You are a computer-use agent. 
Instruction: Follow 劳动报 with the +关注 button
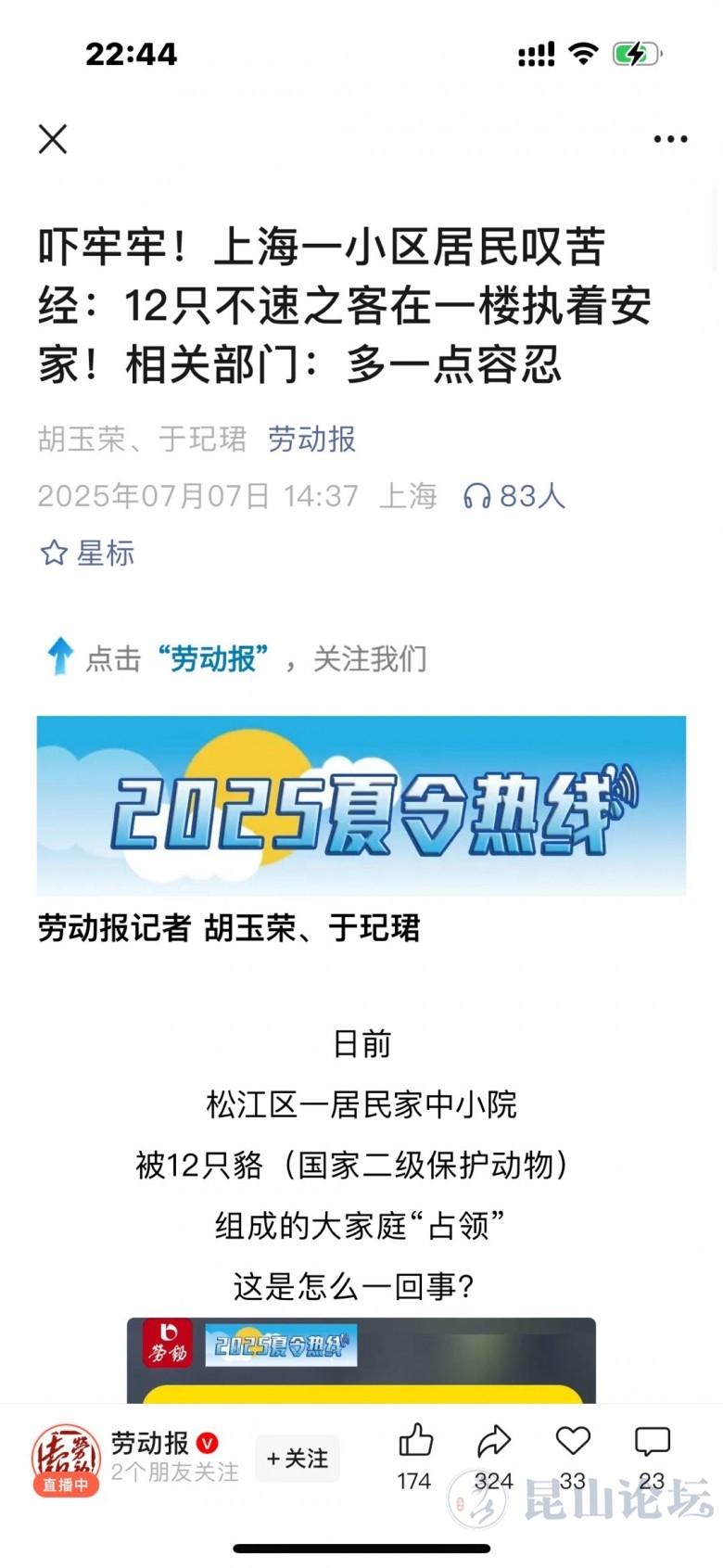(298, 1459)
